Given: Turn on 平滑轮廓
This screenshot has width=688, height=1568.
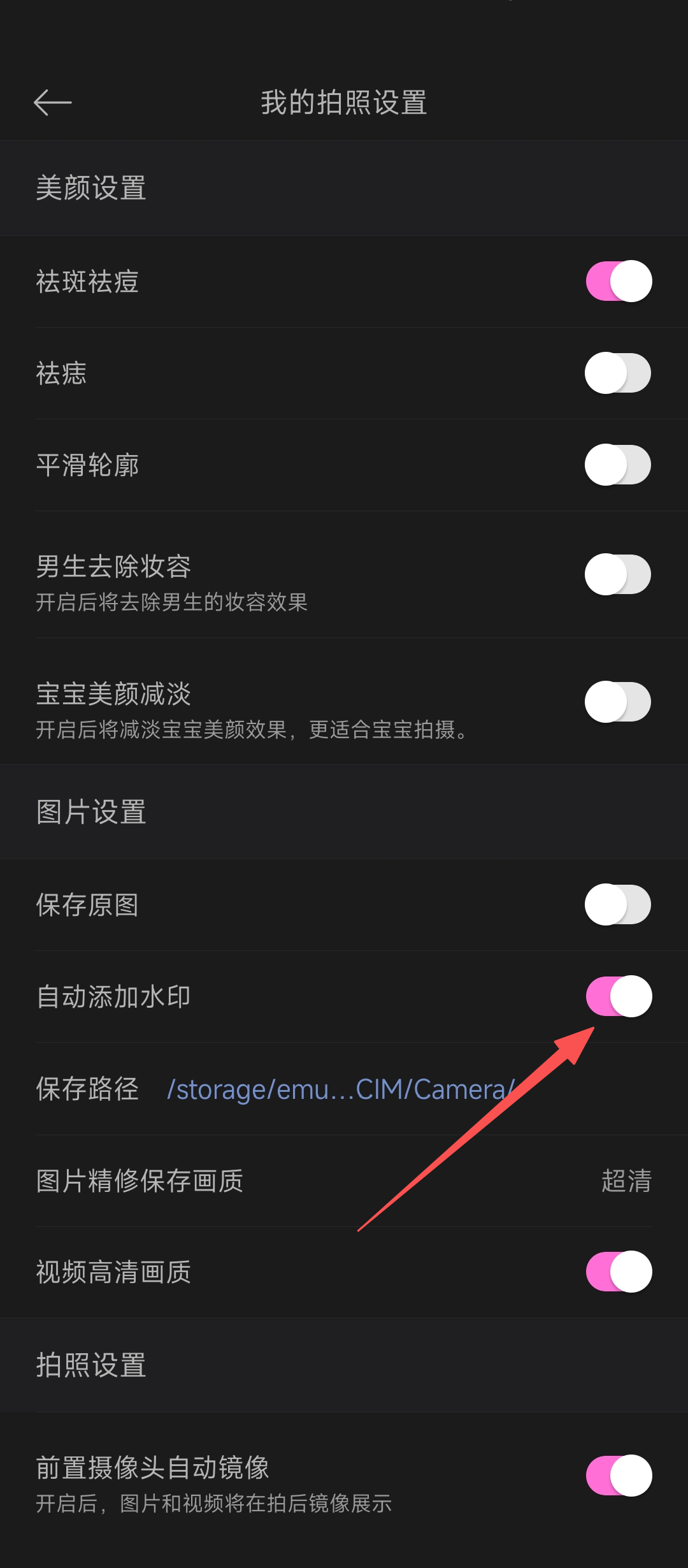Looking at the screenshot, I should tap(618, 465).
